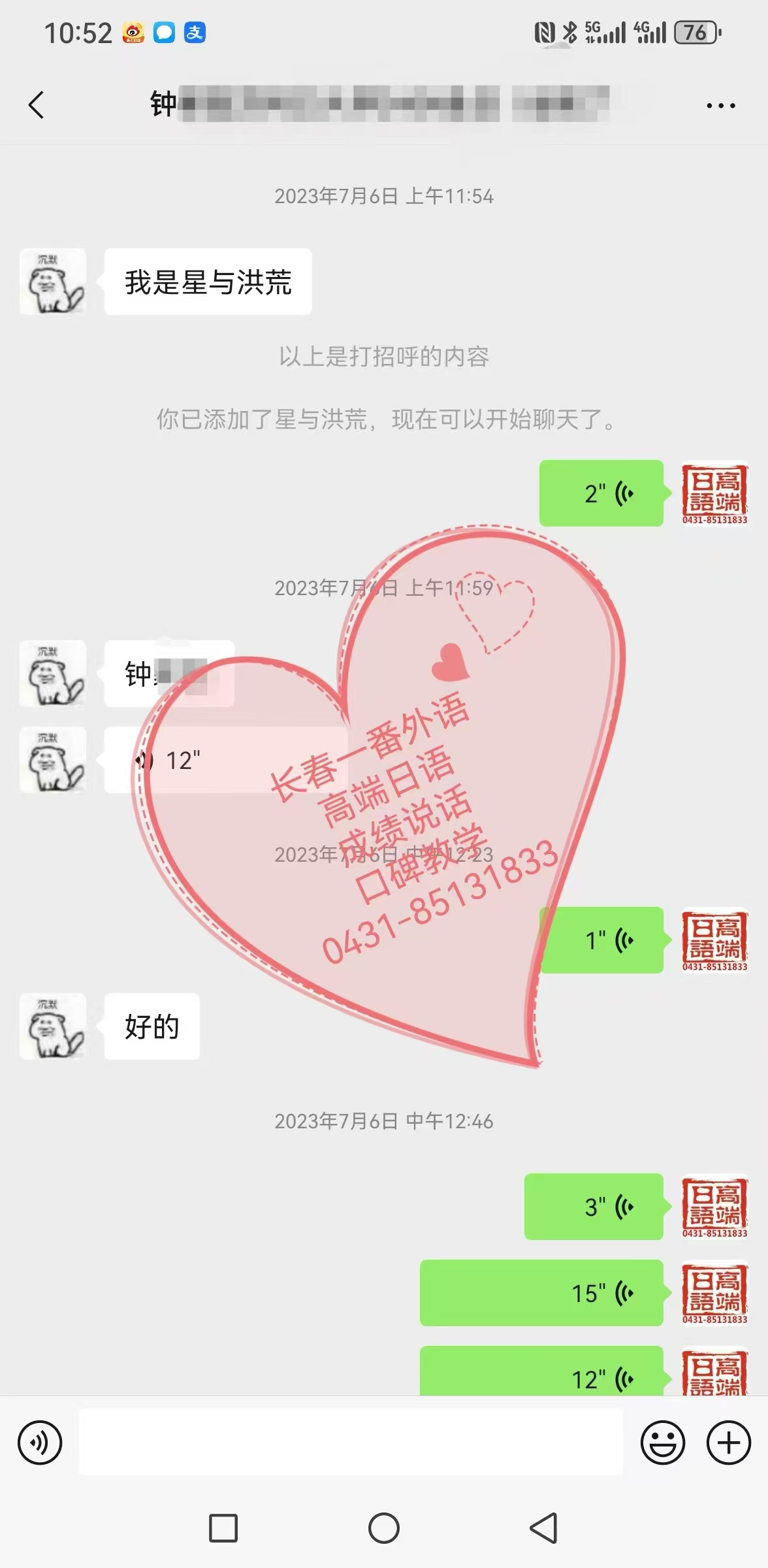Play the sent 15-second voice message
The height and width of the screenshot is (1568, 768).
click(542, 1293)
